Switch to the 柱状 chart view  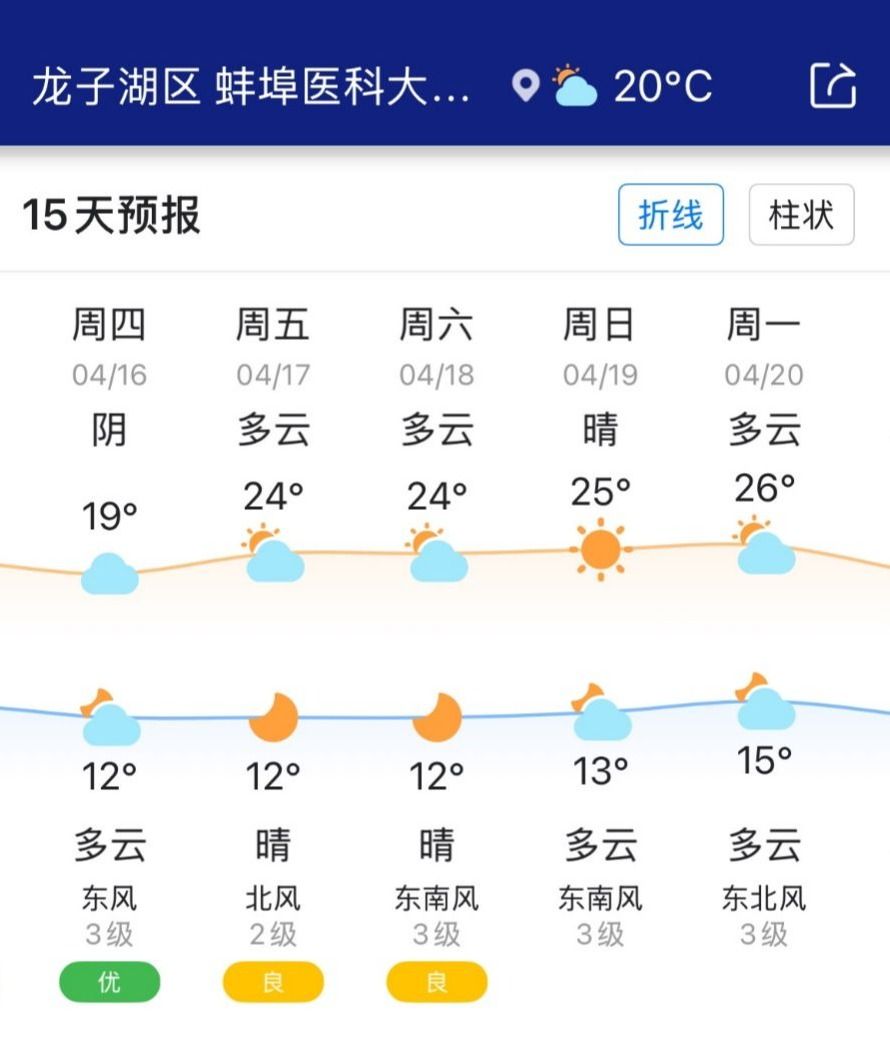tap(801, 215)
